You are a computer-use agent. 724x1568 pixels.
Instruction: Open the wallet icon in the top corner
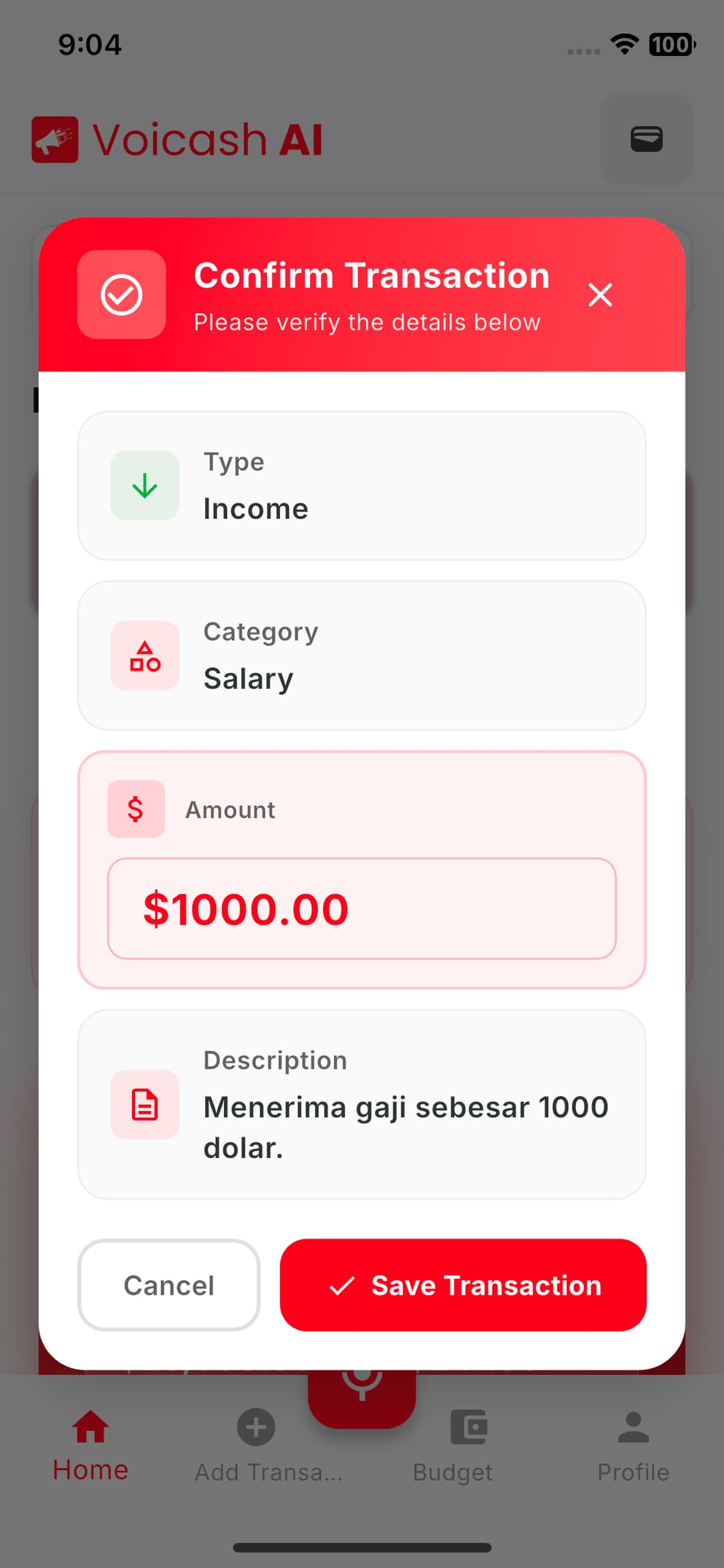(x=646, y=139)
